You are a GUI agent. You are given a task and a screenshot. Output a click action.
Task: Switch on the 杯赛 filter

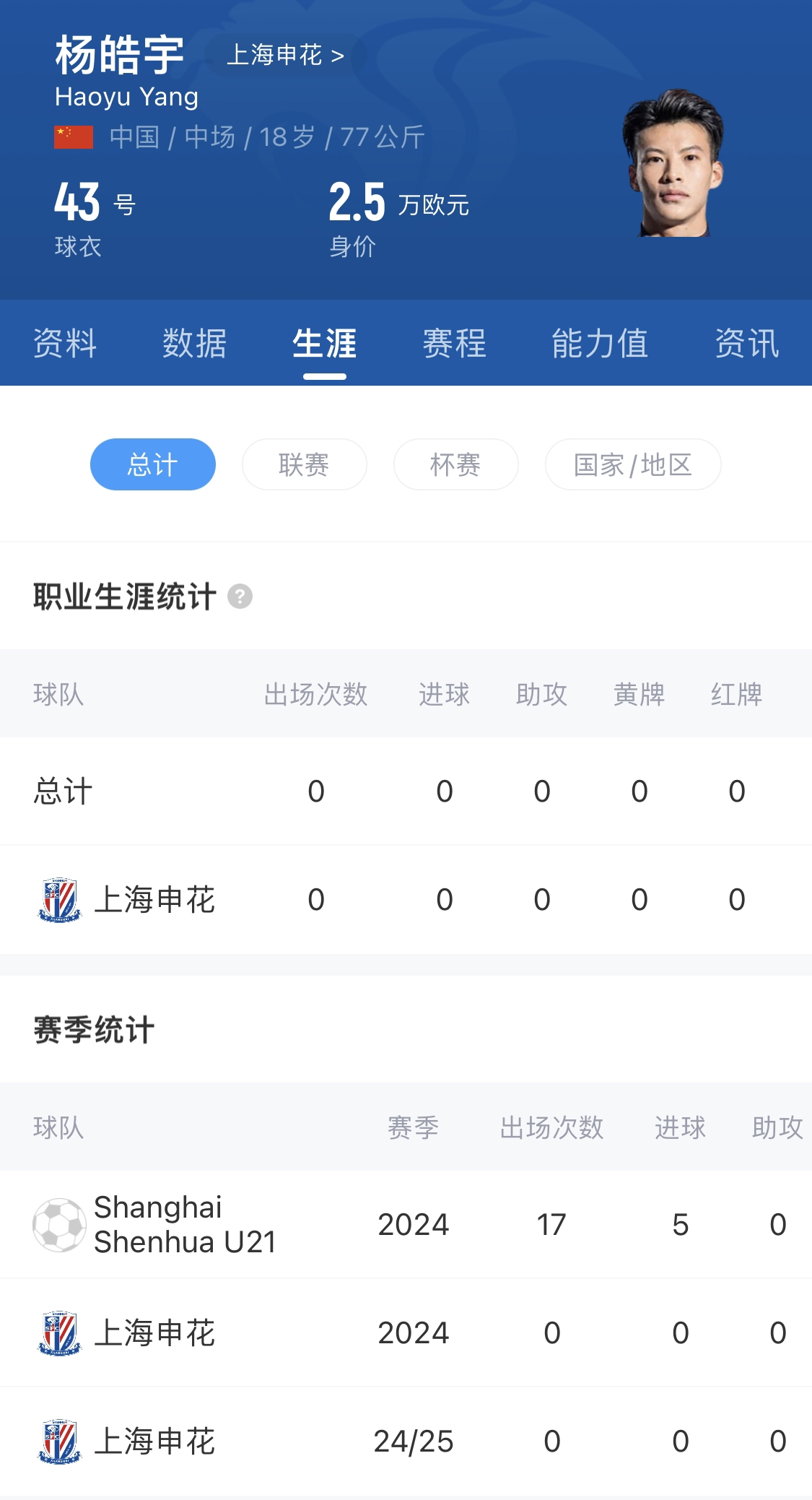[455, 464]
